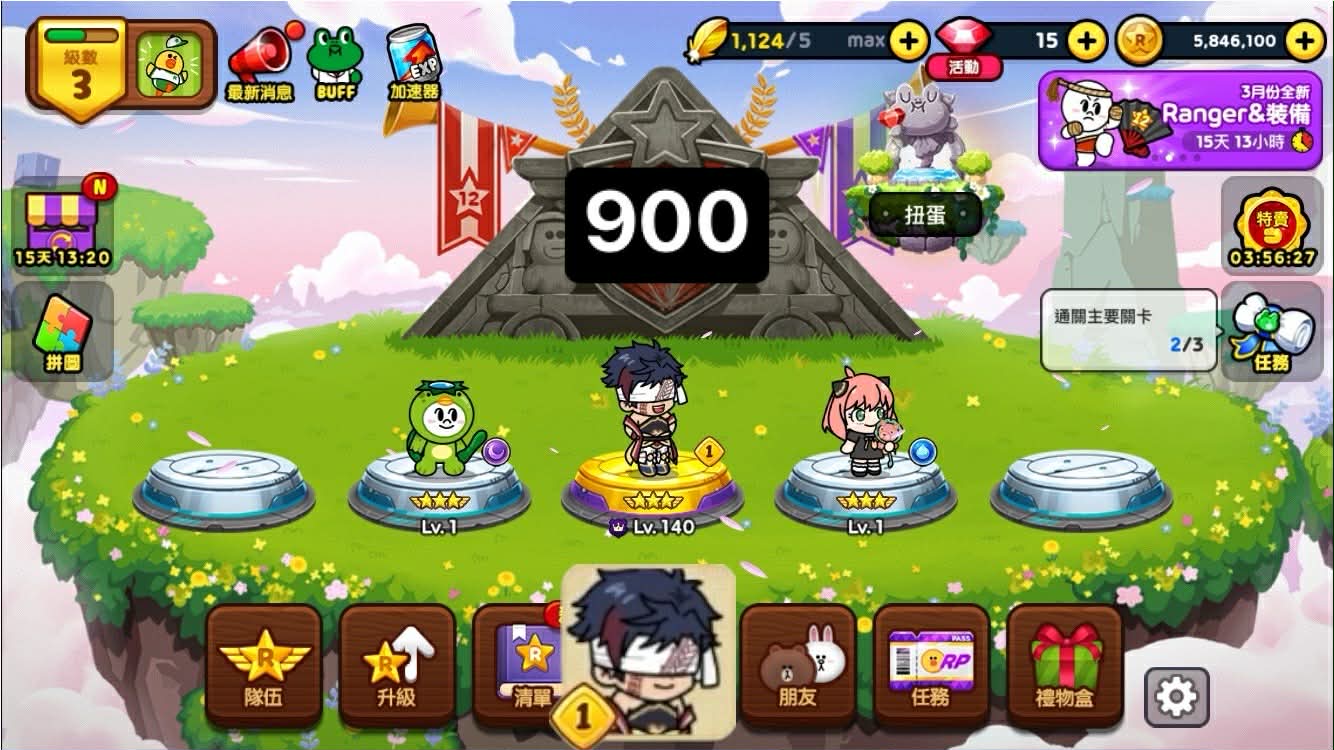
Task: Open the 扭蛋 gacha button
Action: click(x=924, y=214)
